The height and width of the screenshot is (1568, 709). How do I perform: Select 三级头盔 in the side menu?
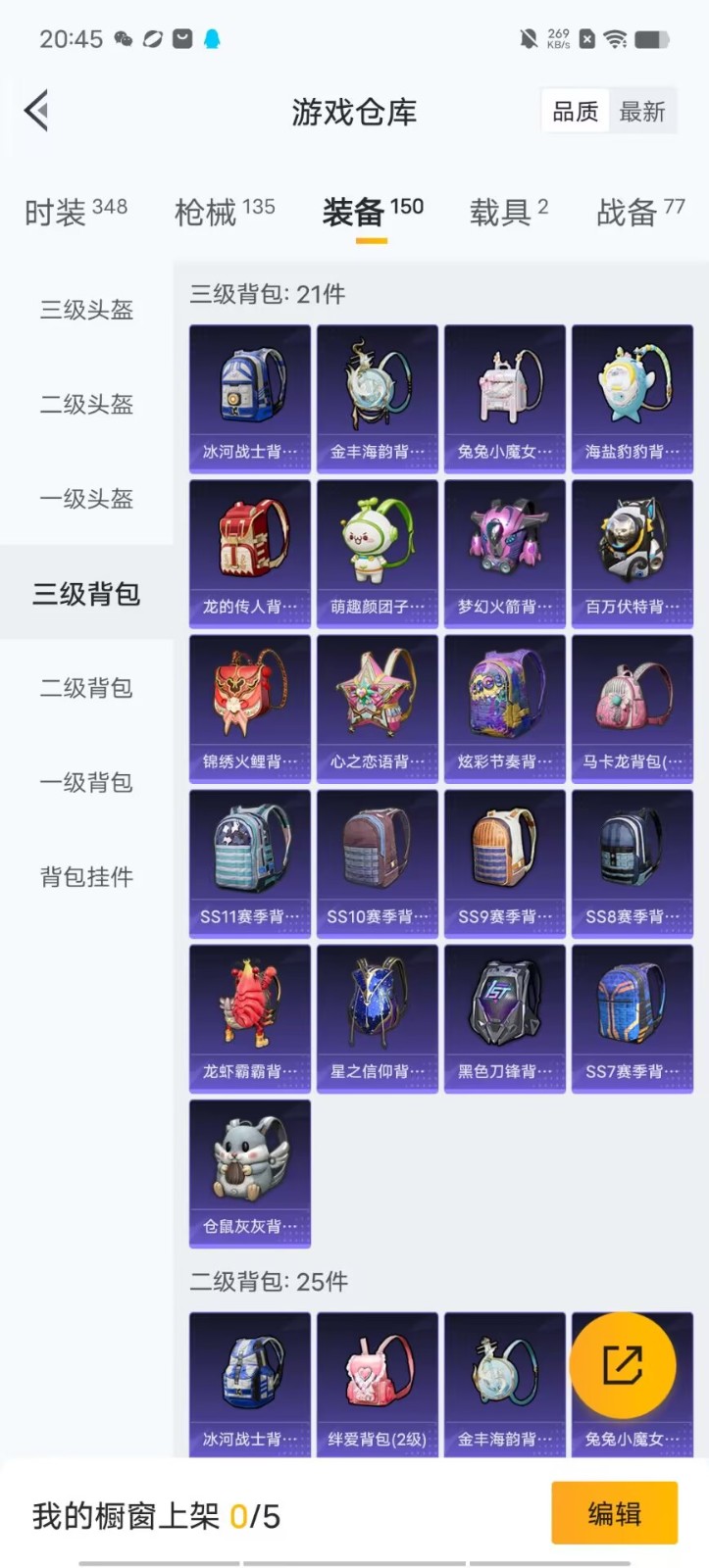point(86,310)
